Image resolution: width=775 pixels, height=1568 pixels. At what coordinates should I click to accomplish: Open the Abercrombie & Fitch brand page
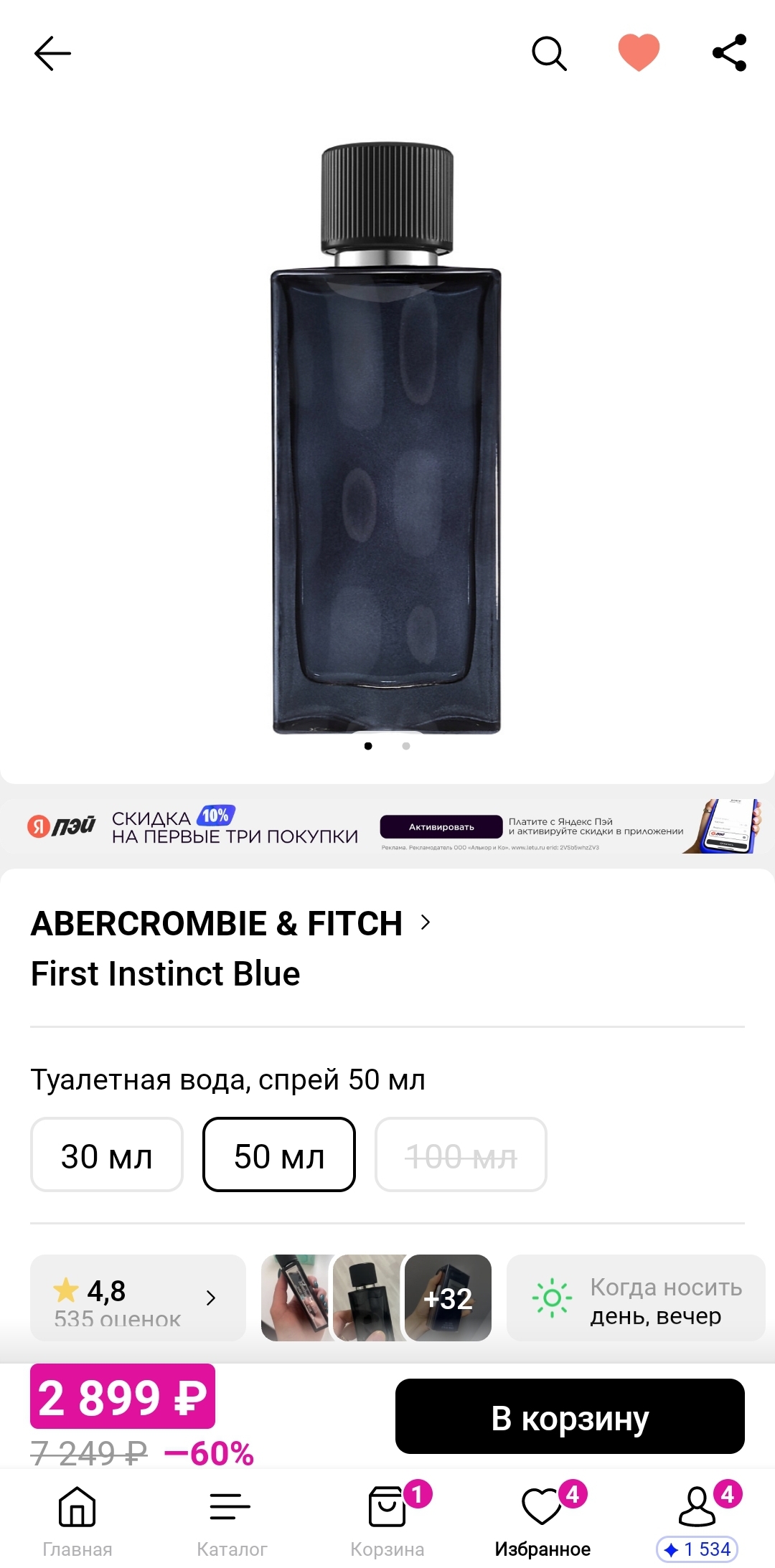pos(230,923)
